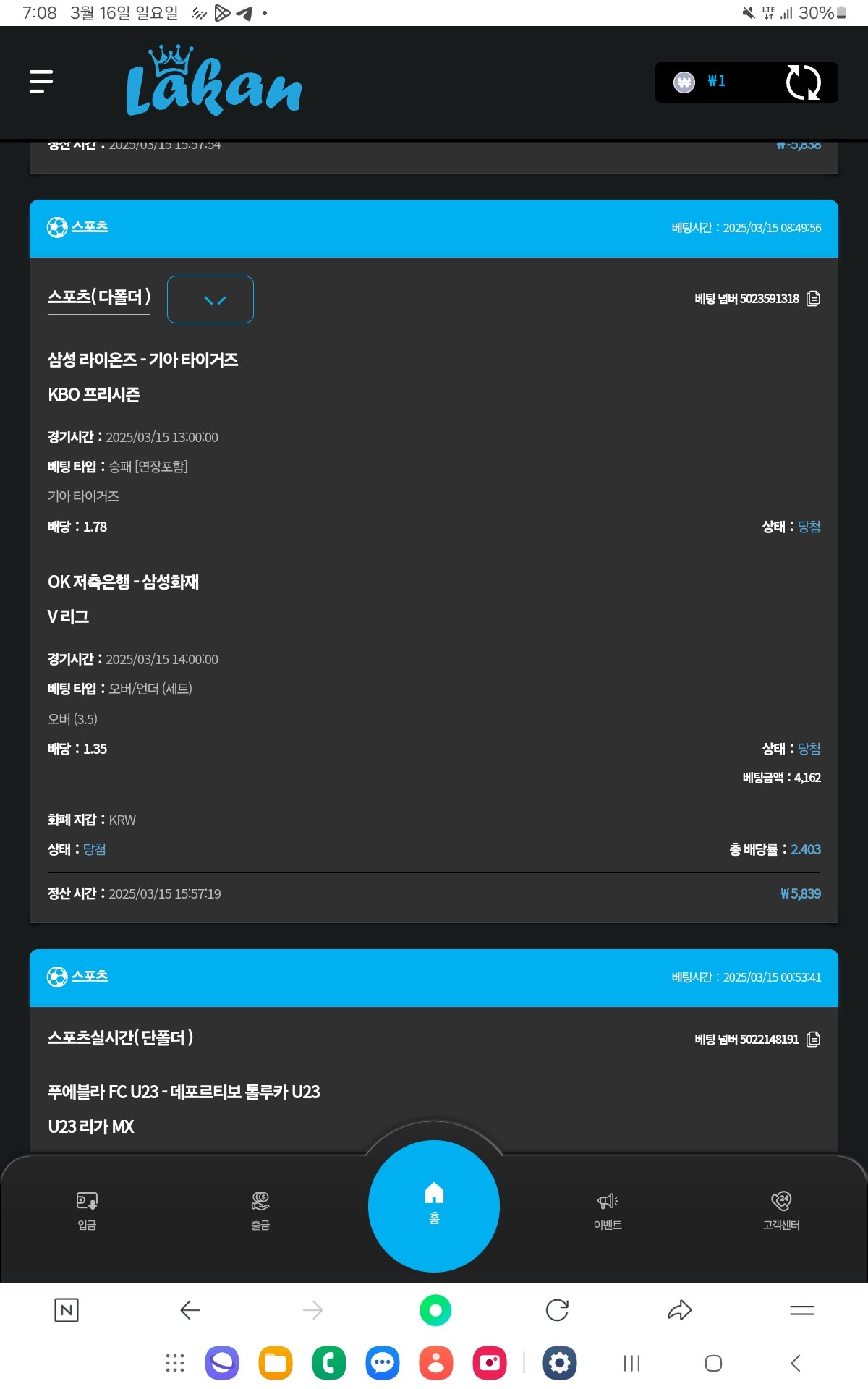
Task: Go back in the browser
Action: pyautogui.click(x=190, y=1310)
